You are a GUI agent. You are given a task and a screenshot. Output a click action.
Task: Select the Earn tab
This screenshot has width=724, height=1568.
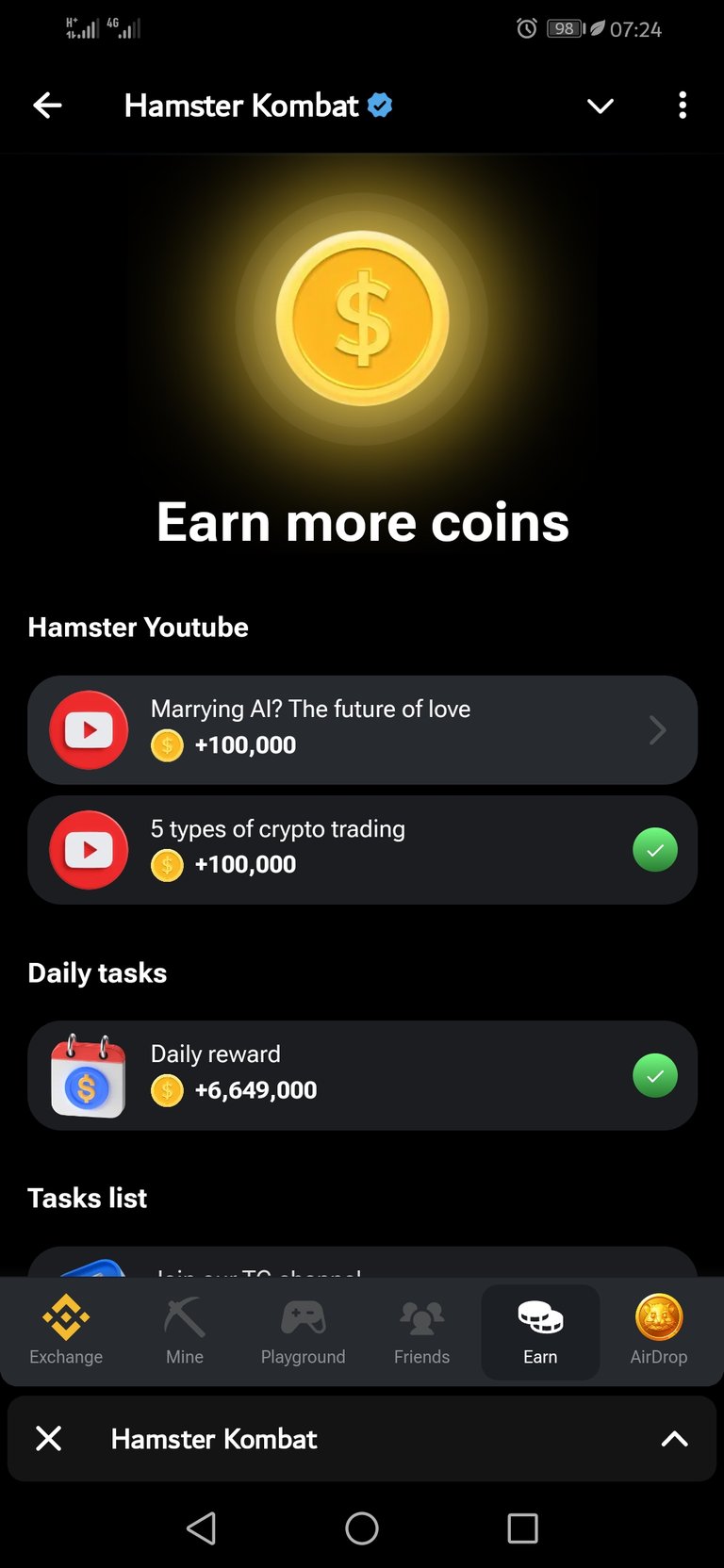pyautogui.click(x=540, y=1331)
